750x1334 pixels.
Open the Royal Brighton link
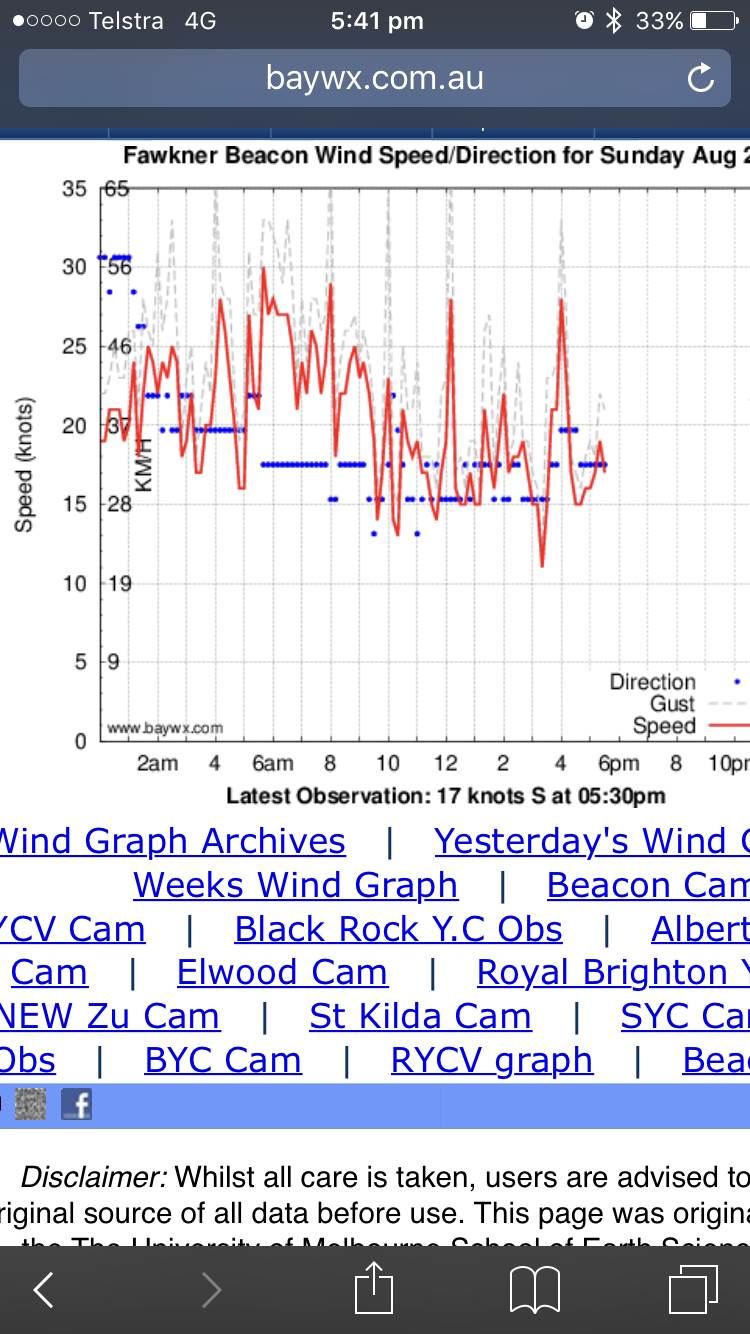pos(612,972)
